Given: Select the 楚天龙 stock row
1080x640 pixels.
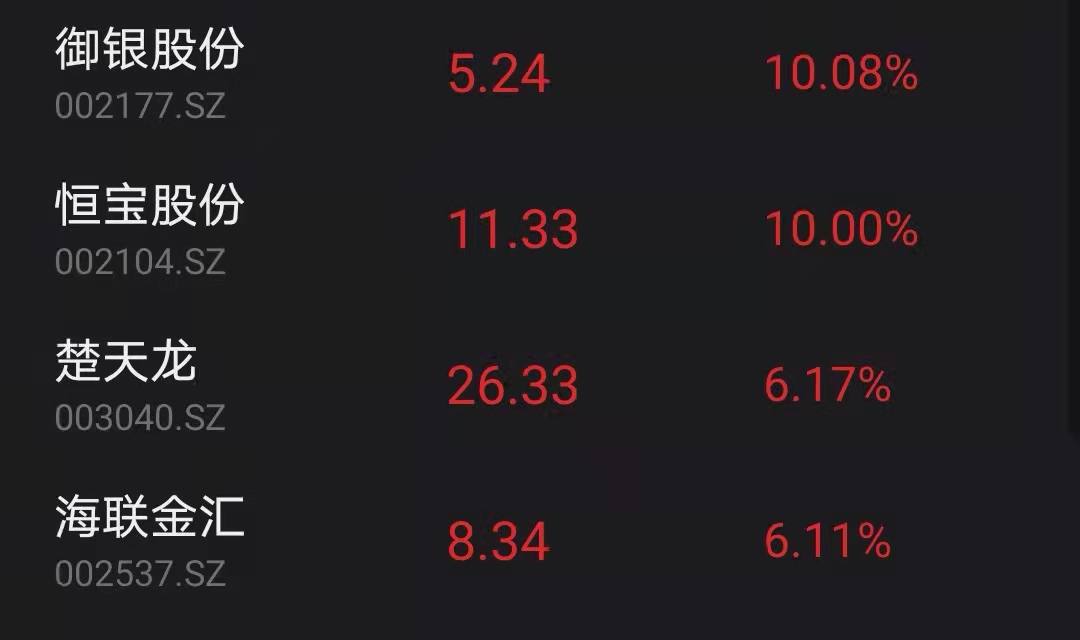Looking at the screenshot, I should click(126, 363).
